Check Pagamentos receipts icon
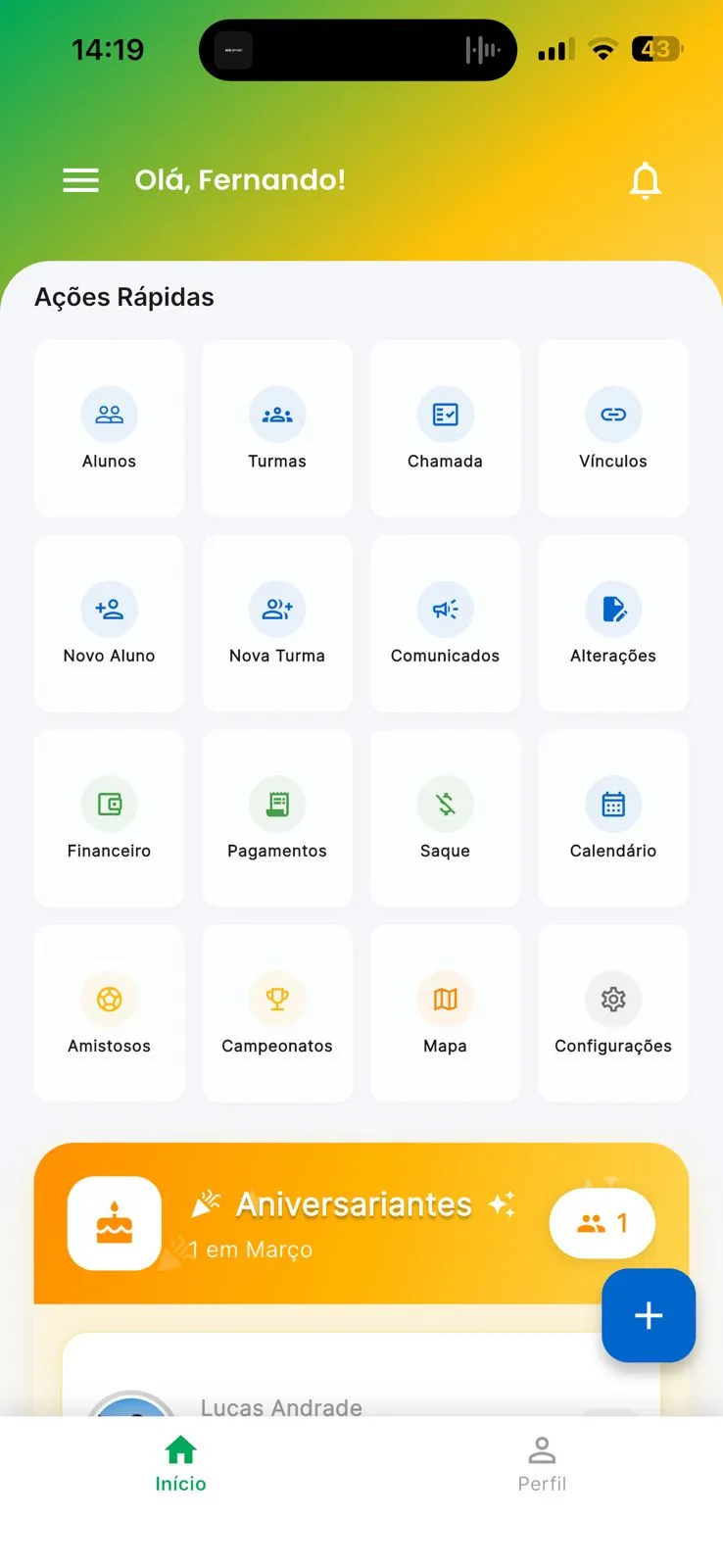This screenshot has width=723, height=1568. pos(277,818)
